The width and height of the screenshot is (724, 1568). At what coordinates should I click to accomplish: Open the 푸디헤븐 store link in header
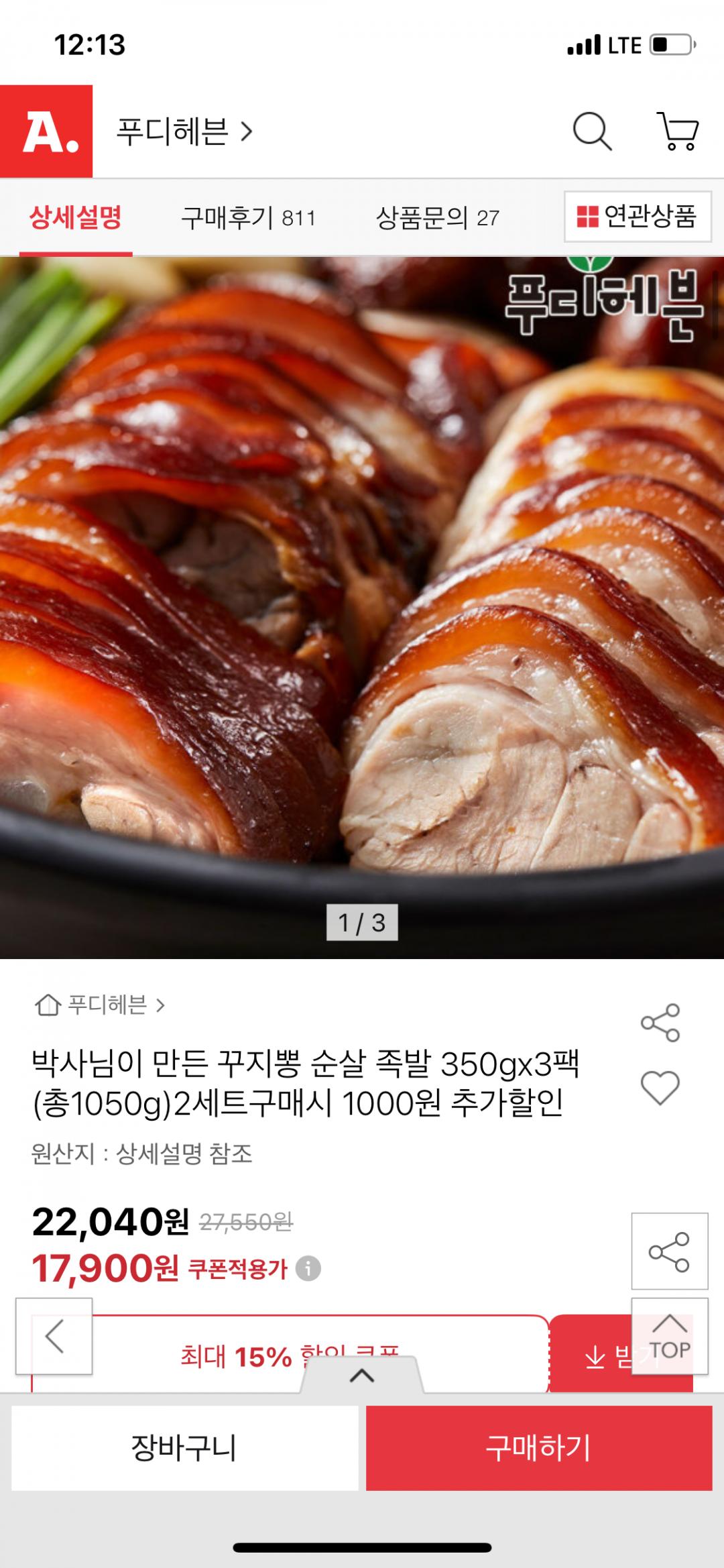[x=184, y=131]
